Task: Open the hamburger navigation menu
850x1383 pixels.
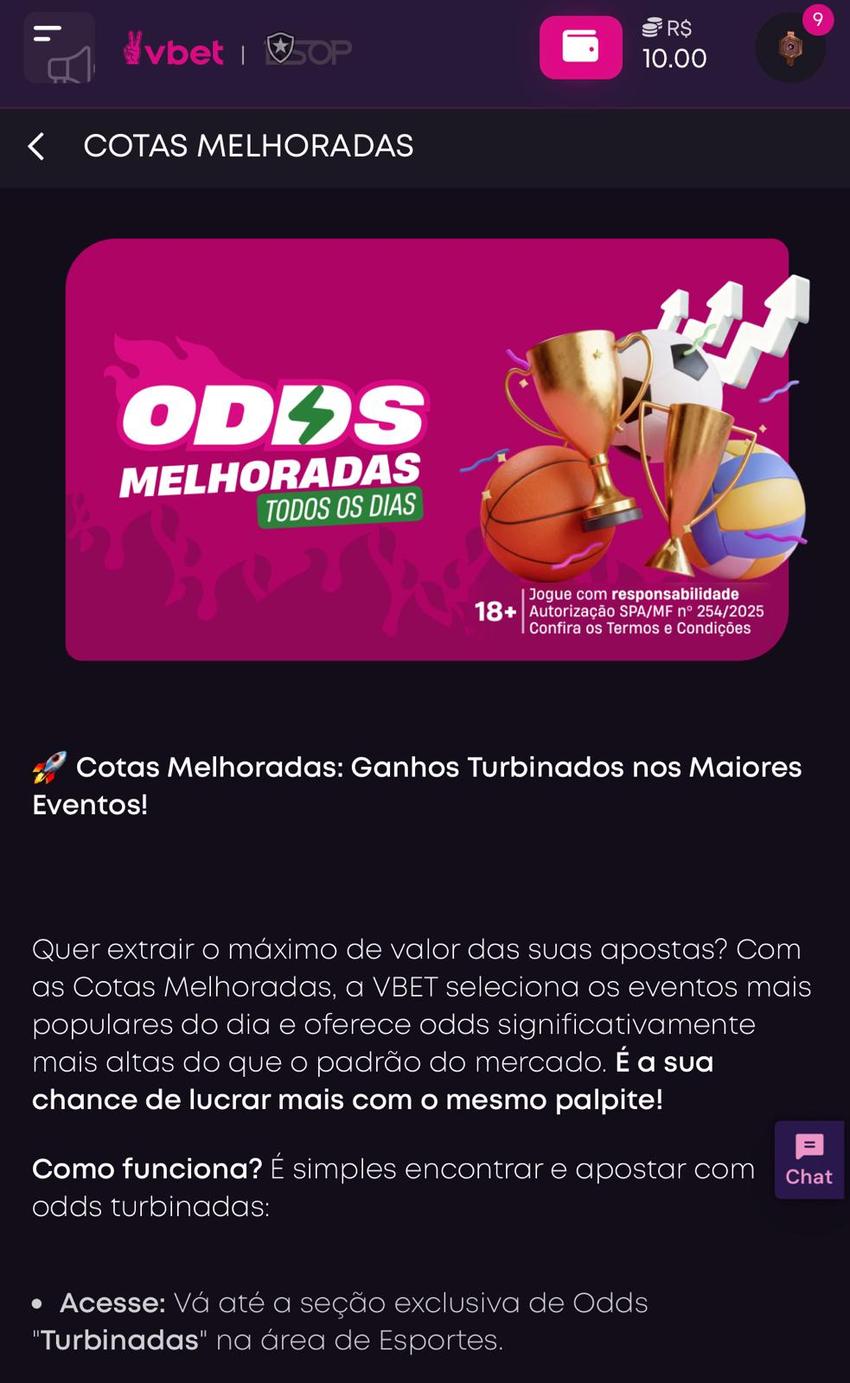Action: click(47, 32)
